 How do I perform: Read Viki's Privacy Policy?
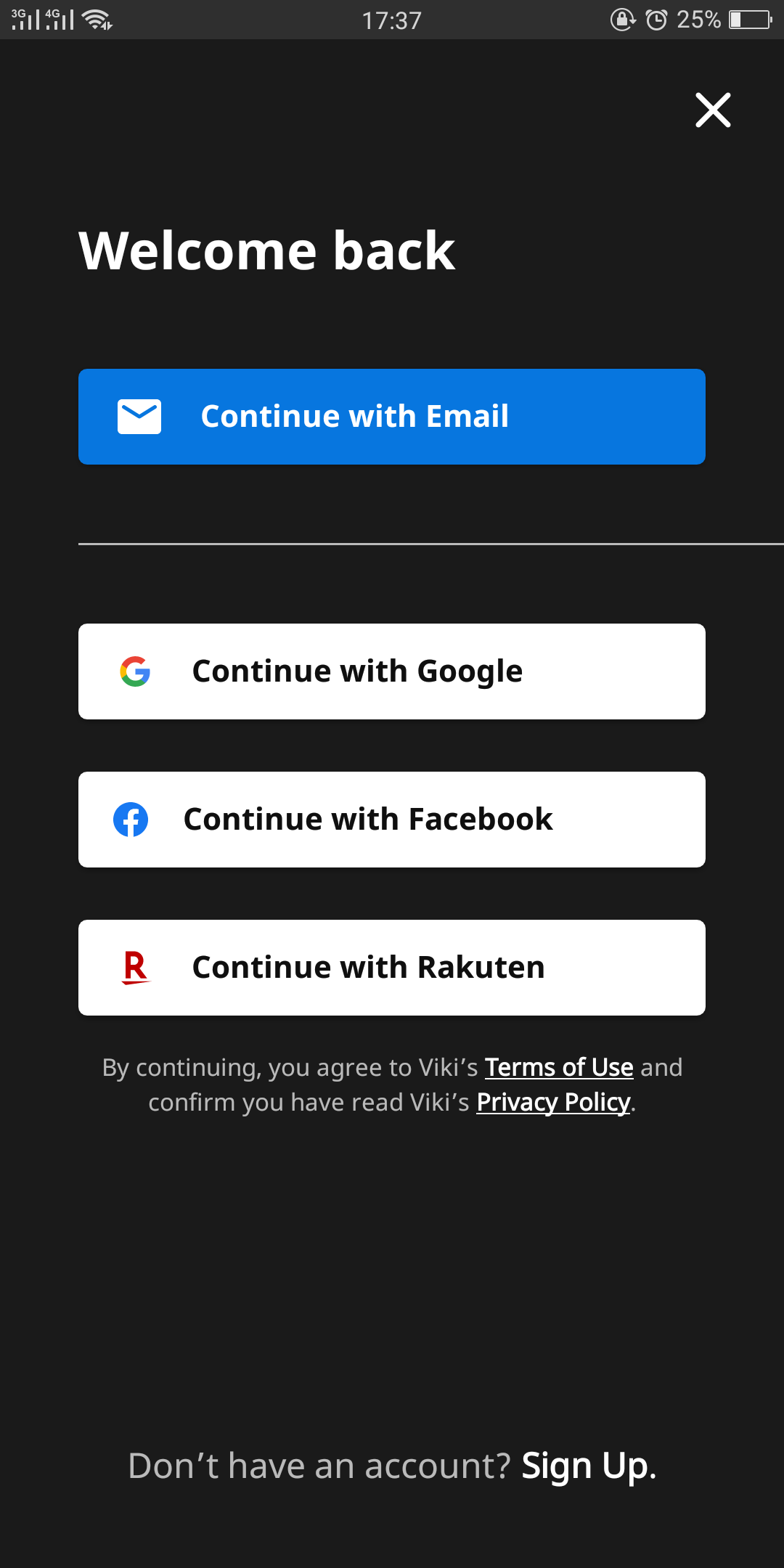click(x=553, y=1103)
